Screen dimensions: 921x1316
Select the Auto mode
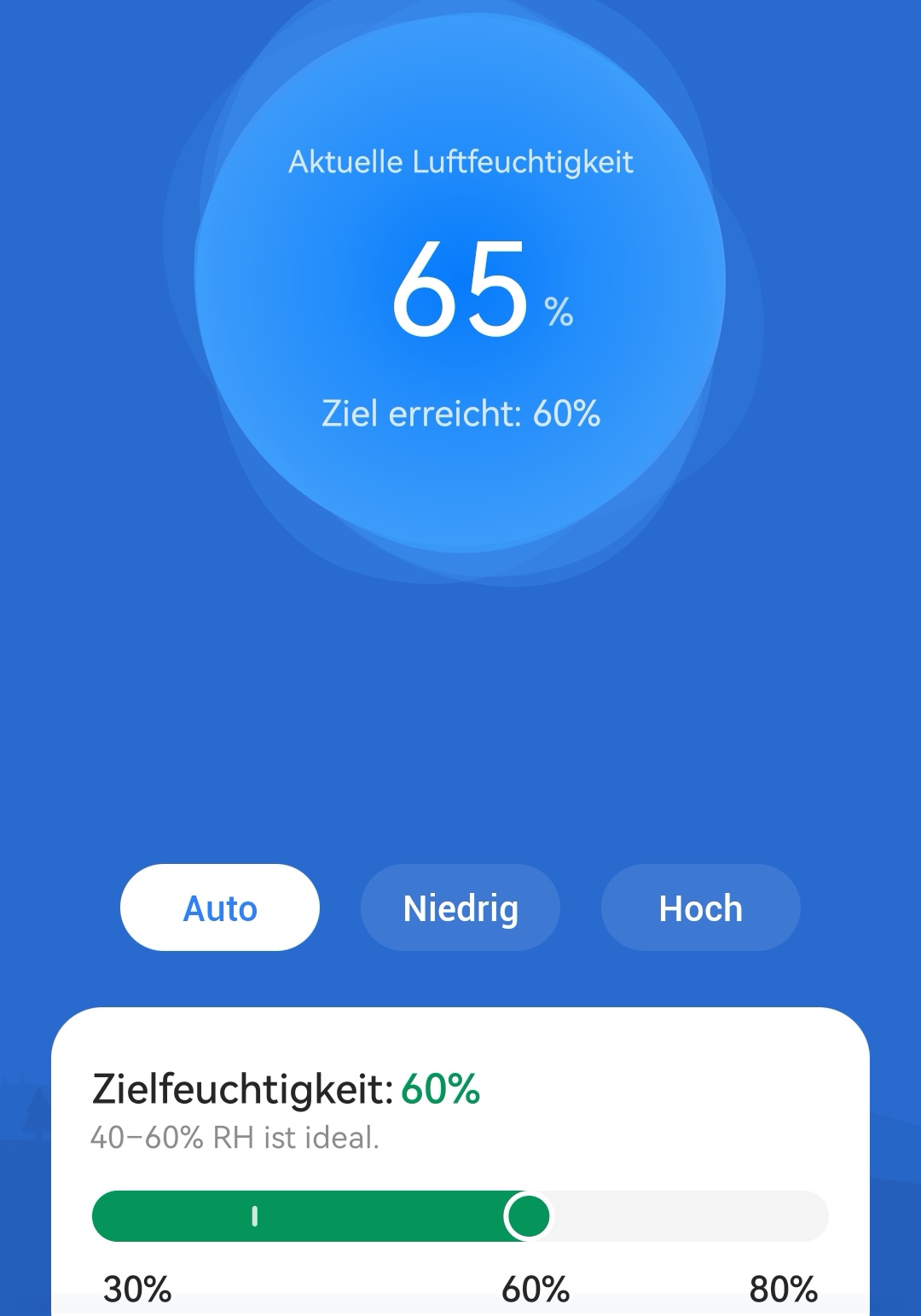tap(220, 907)
